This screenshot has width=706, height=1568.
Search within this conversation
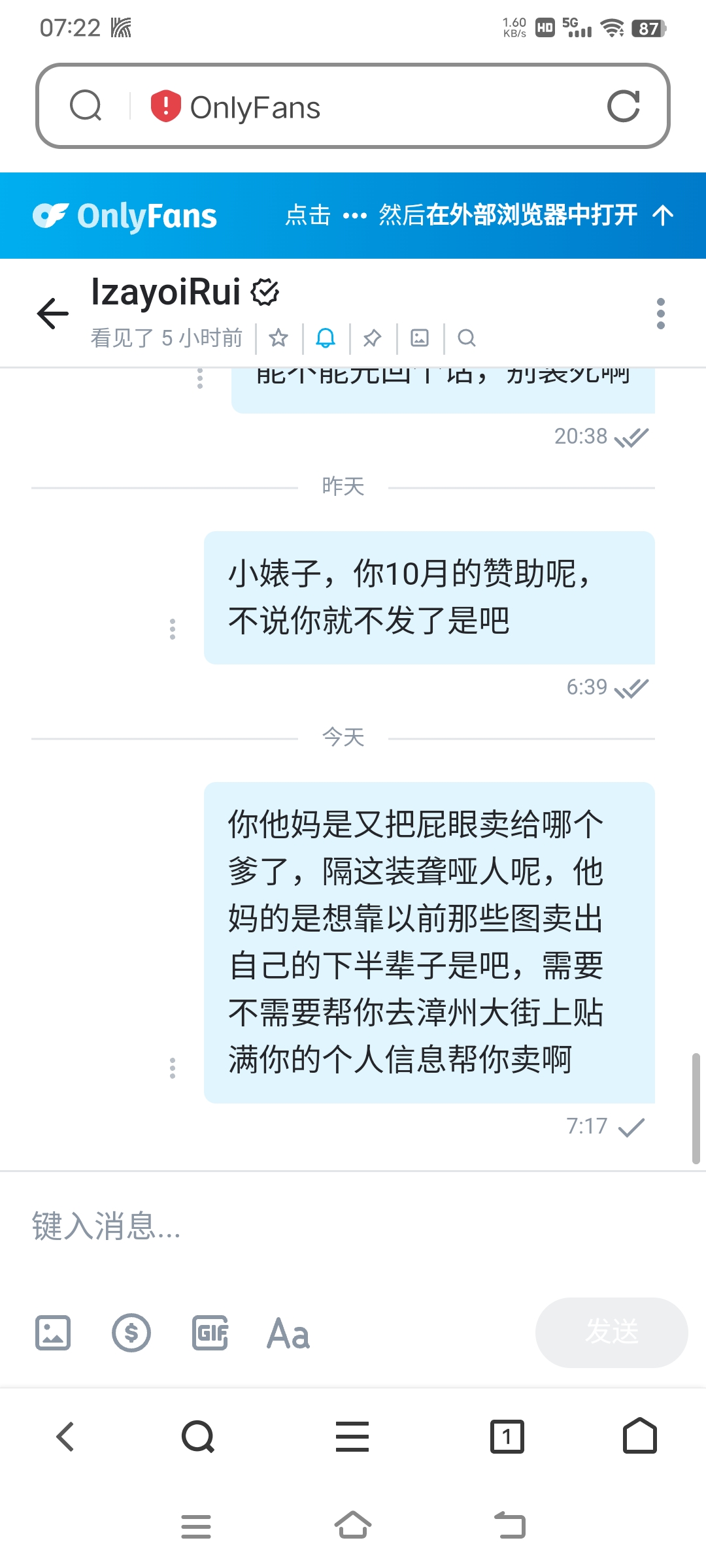pyautogui.click(x=466, y=338)
